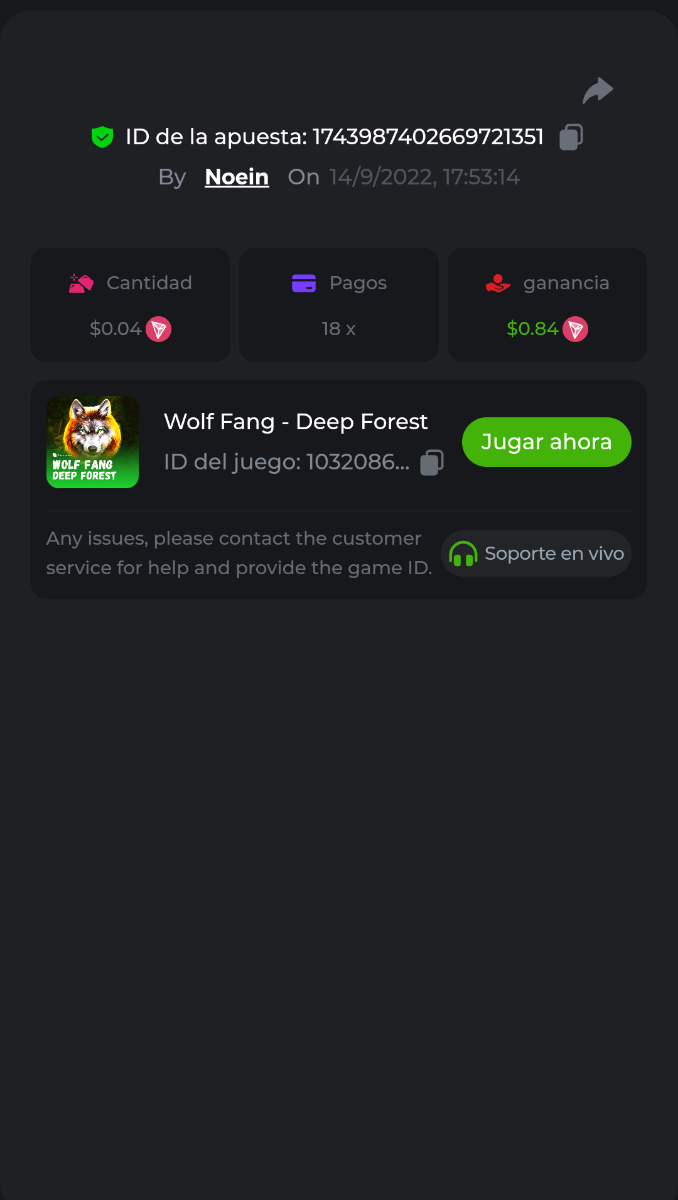Copy the game ID
678x1200 pixels.
(x=432, y=463)
